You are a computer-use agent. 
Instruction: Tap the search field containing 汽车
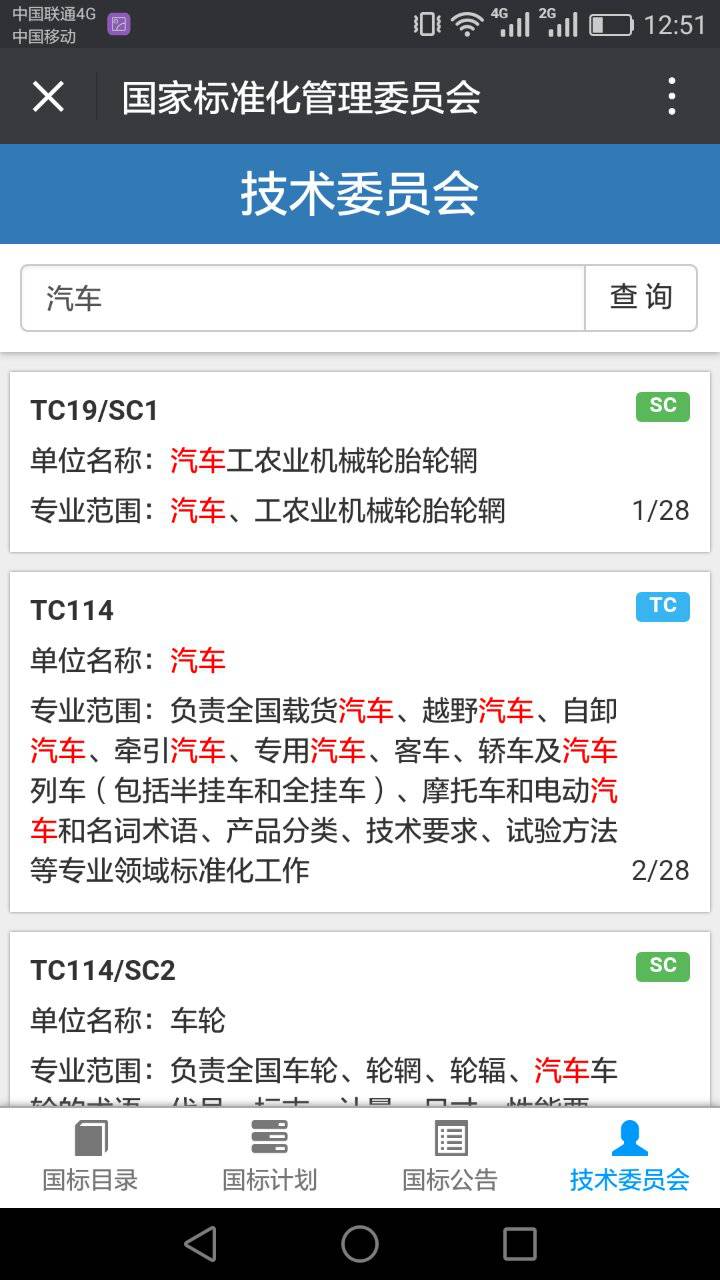pyautogui.click(x=302, y=298)
